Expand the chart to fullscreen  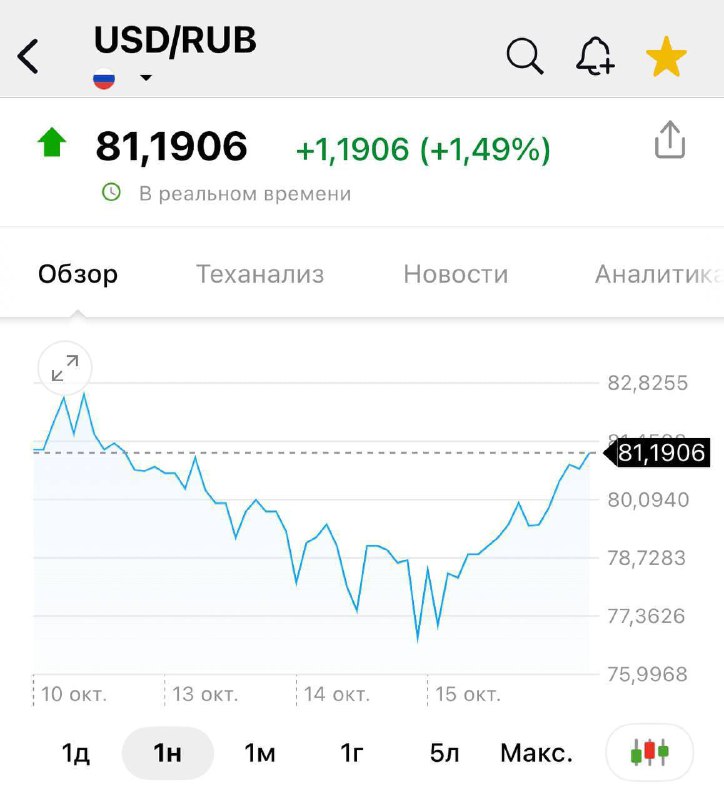65,369
